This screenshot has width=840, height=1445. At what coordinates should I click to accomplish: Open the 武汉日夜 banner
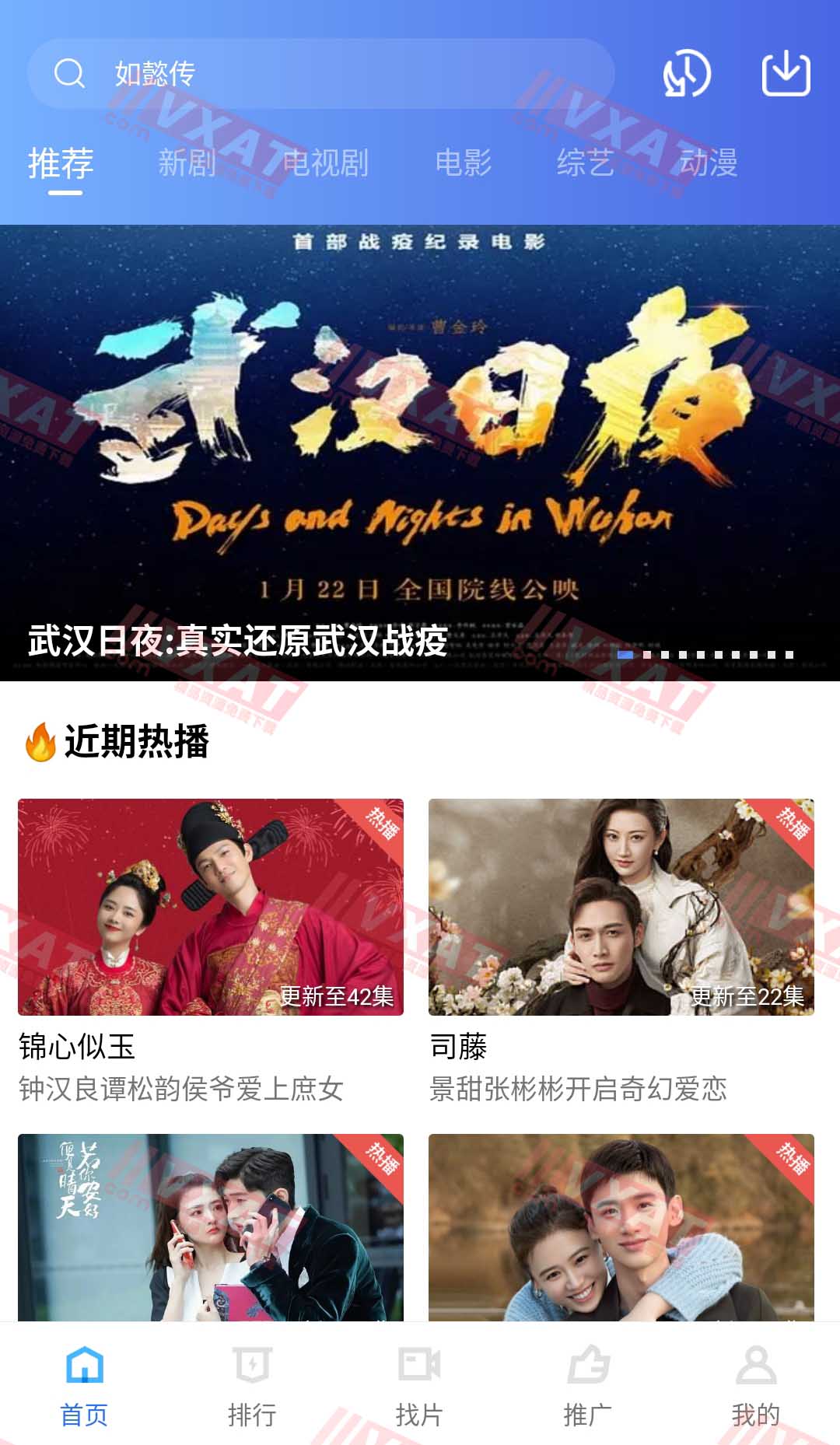point(420,451)
